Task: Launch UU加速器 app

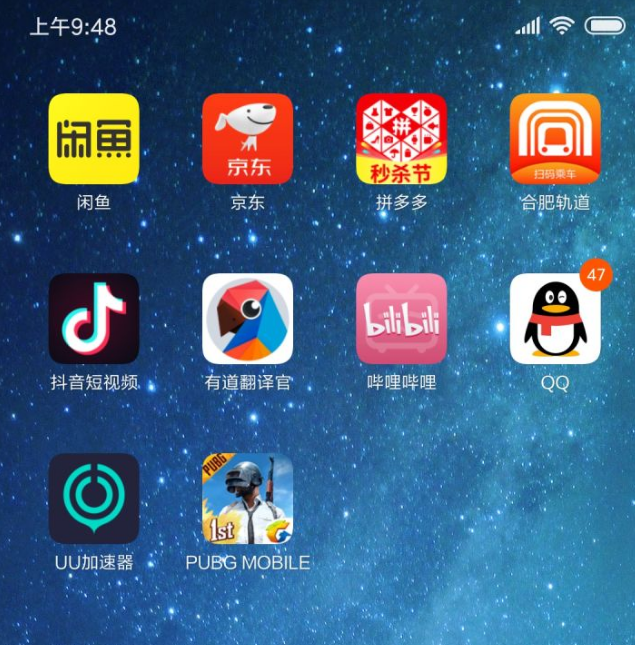Action: pos(94,498)
